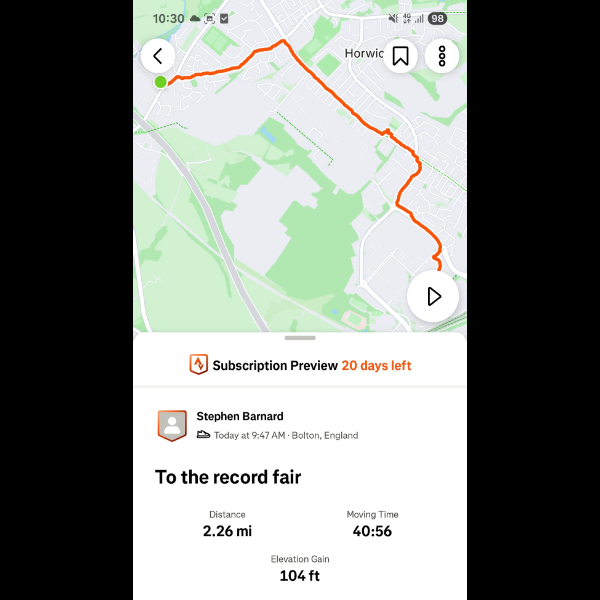
Task: Tap the sheet drag handle
Action: [300, 338]
